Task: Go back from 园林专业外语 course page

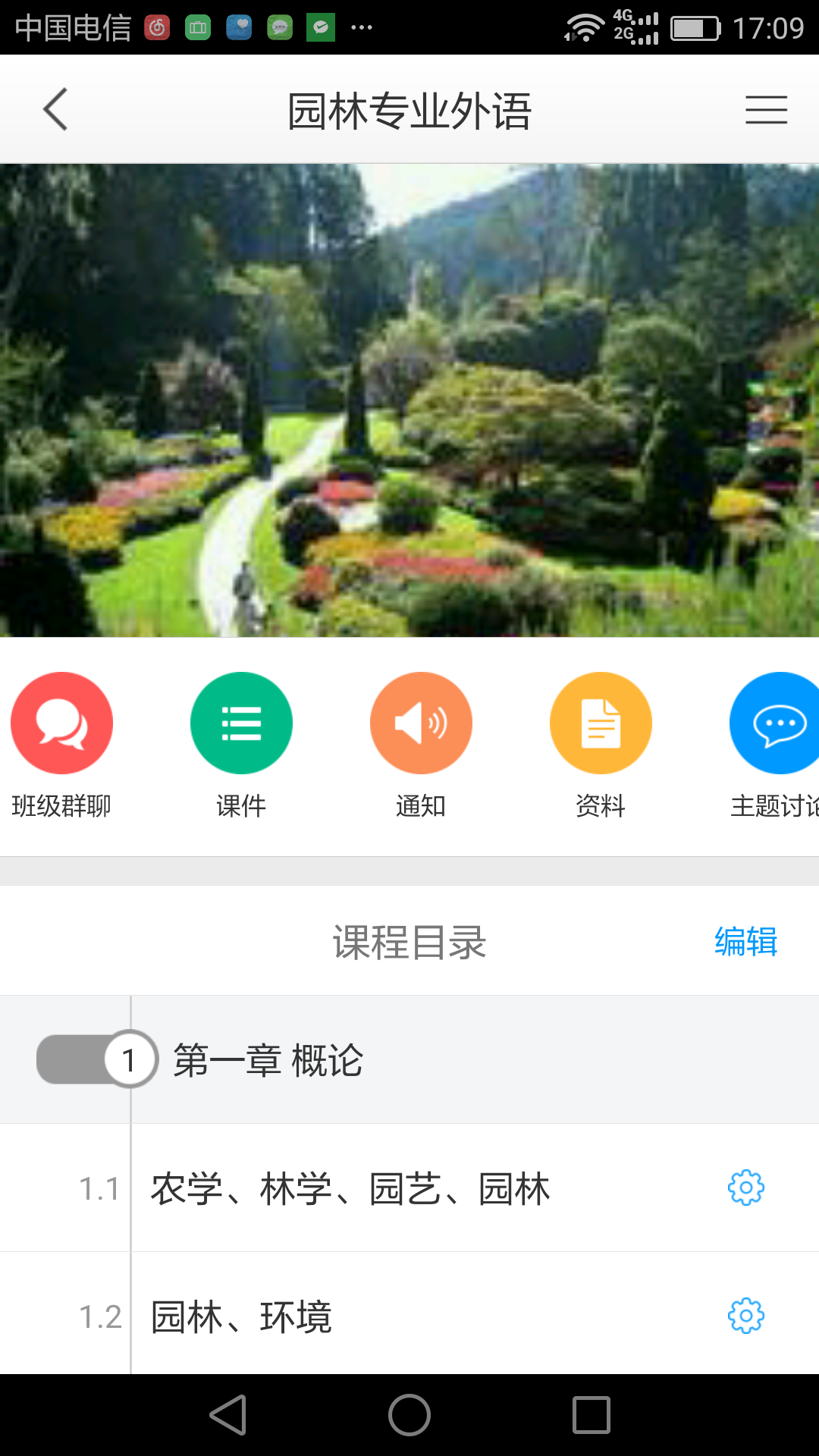Action: click(56, 110)
